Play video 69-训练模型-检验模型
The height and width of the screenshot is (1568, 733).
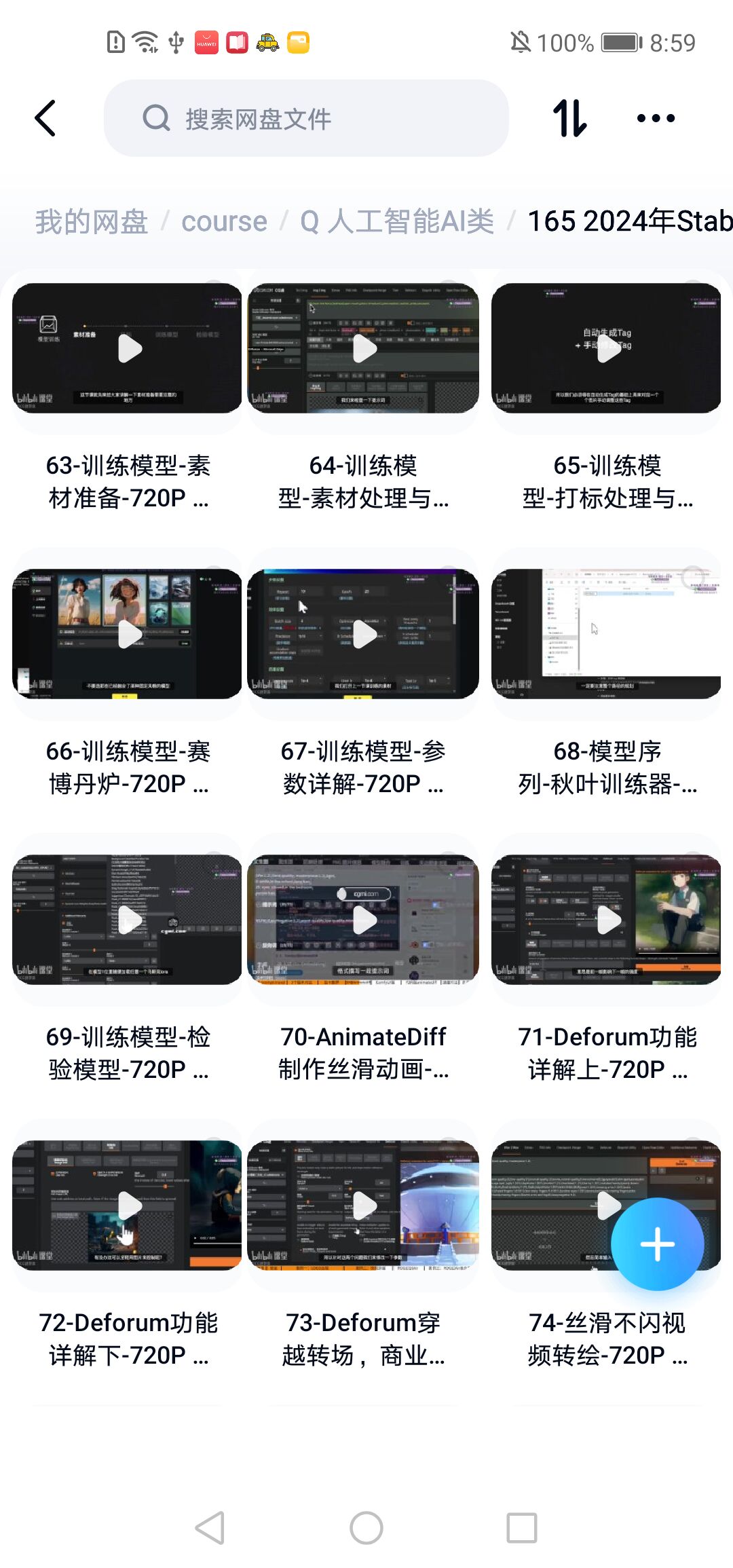[x=128, y=920]
